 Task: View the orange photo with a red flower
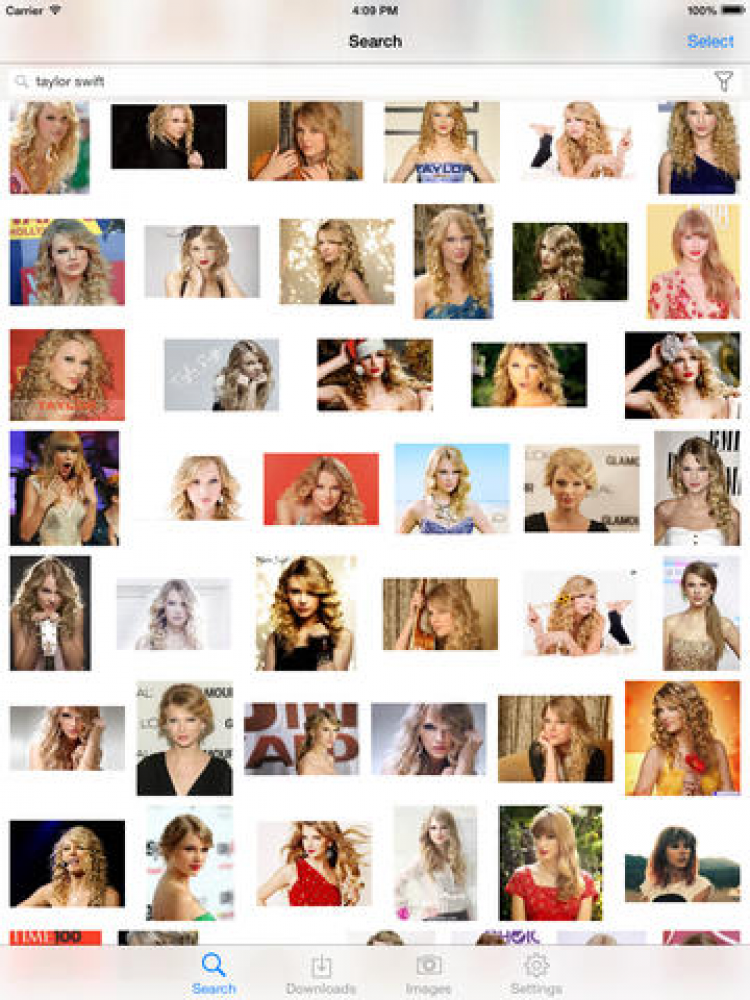click(x=682, y=738)
